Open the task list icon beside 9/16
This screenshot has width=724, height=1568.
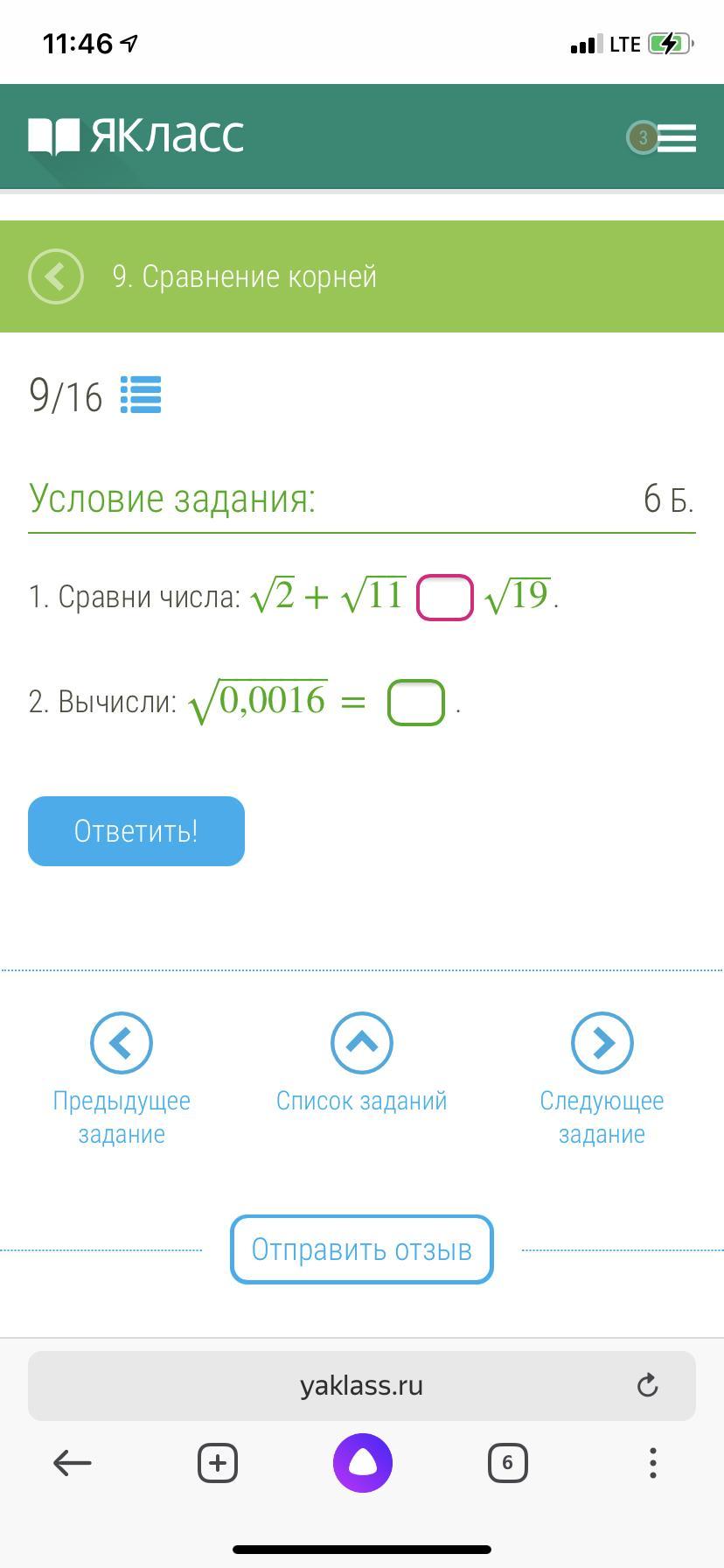click(x=141, y=395)
